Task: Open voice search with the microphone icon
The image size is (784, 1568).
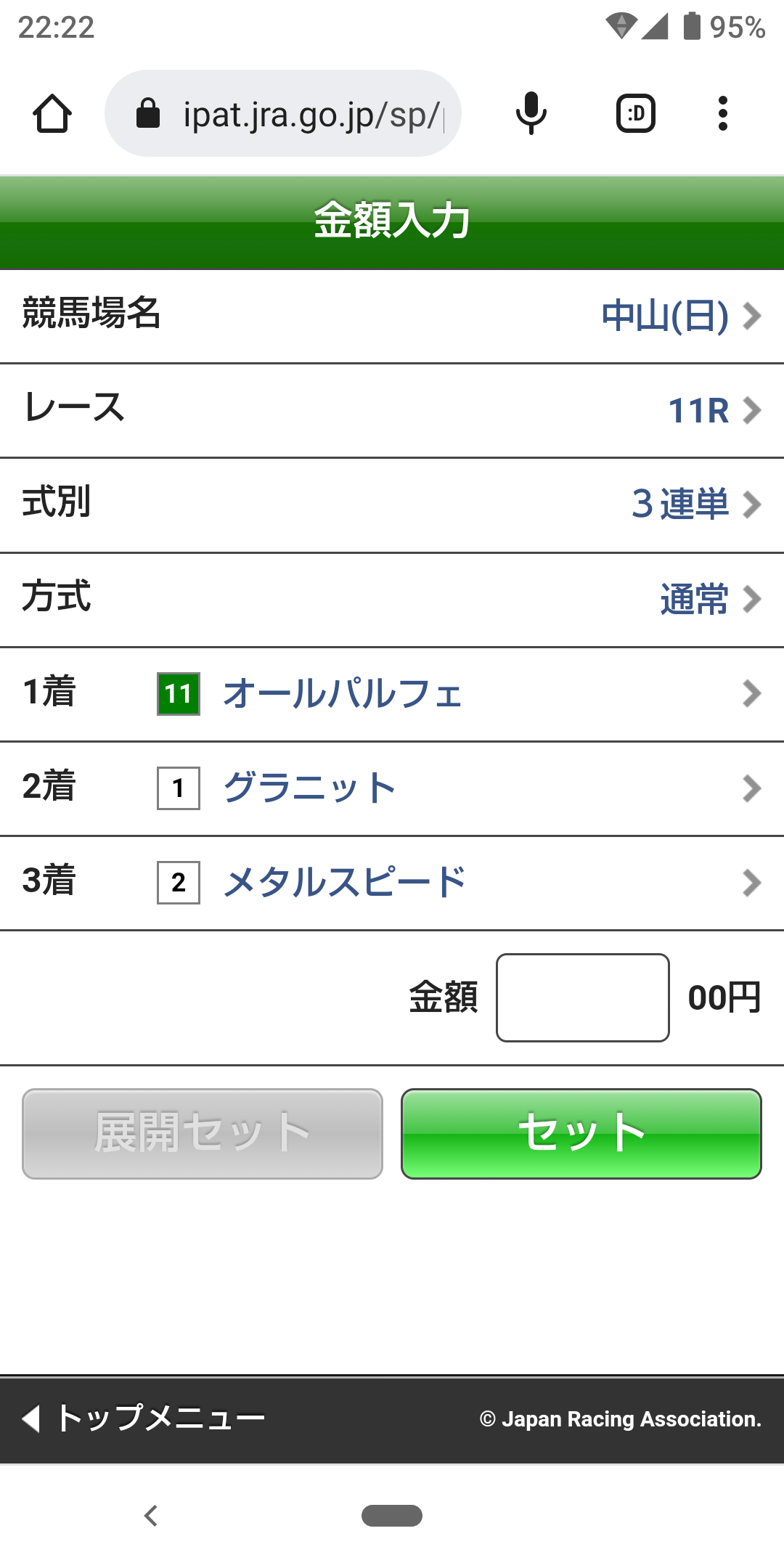Action: (529, 113)
